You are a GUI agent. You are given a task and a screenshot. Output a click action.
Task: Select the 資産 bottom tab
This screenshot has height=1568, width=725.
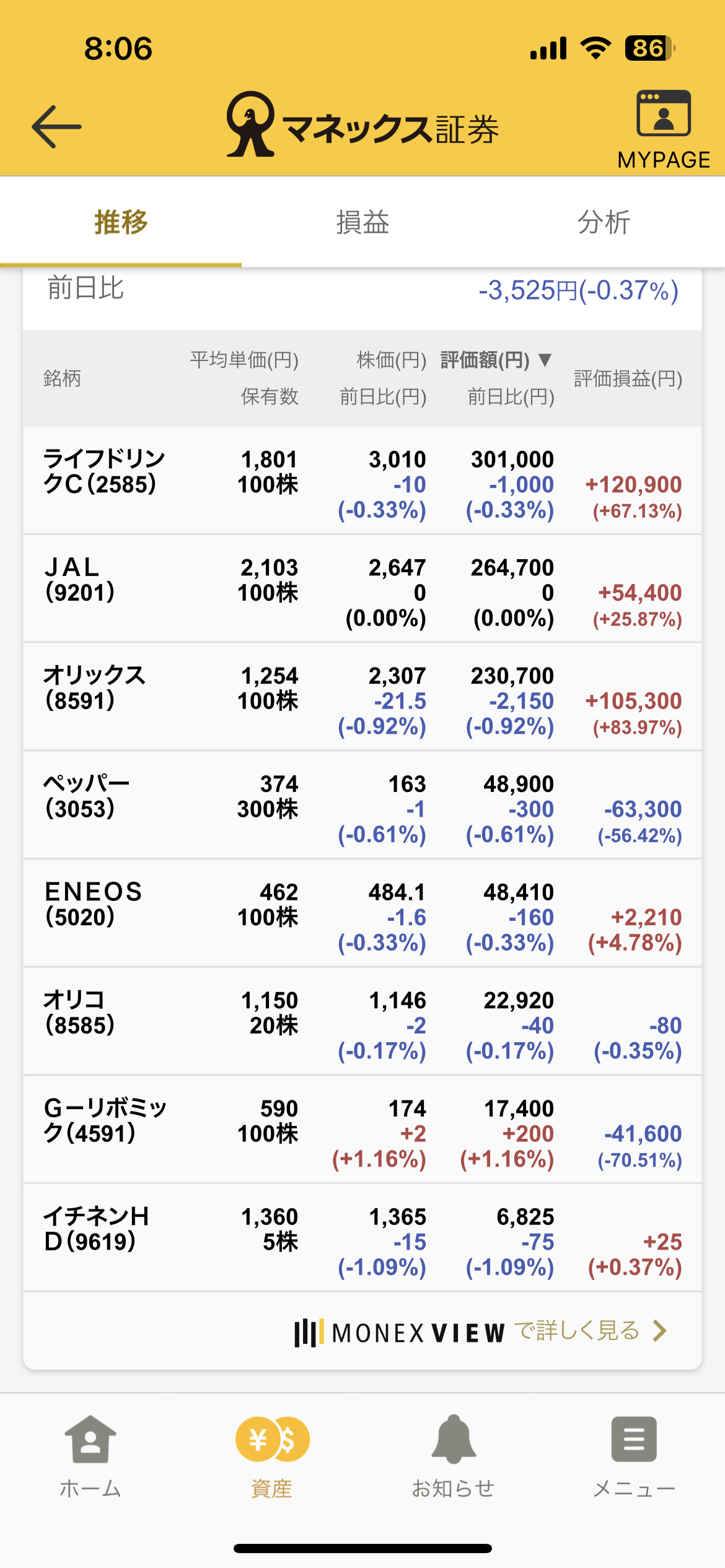(x=272, y=1457)
